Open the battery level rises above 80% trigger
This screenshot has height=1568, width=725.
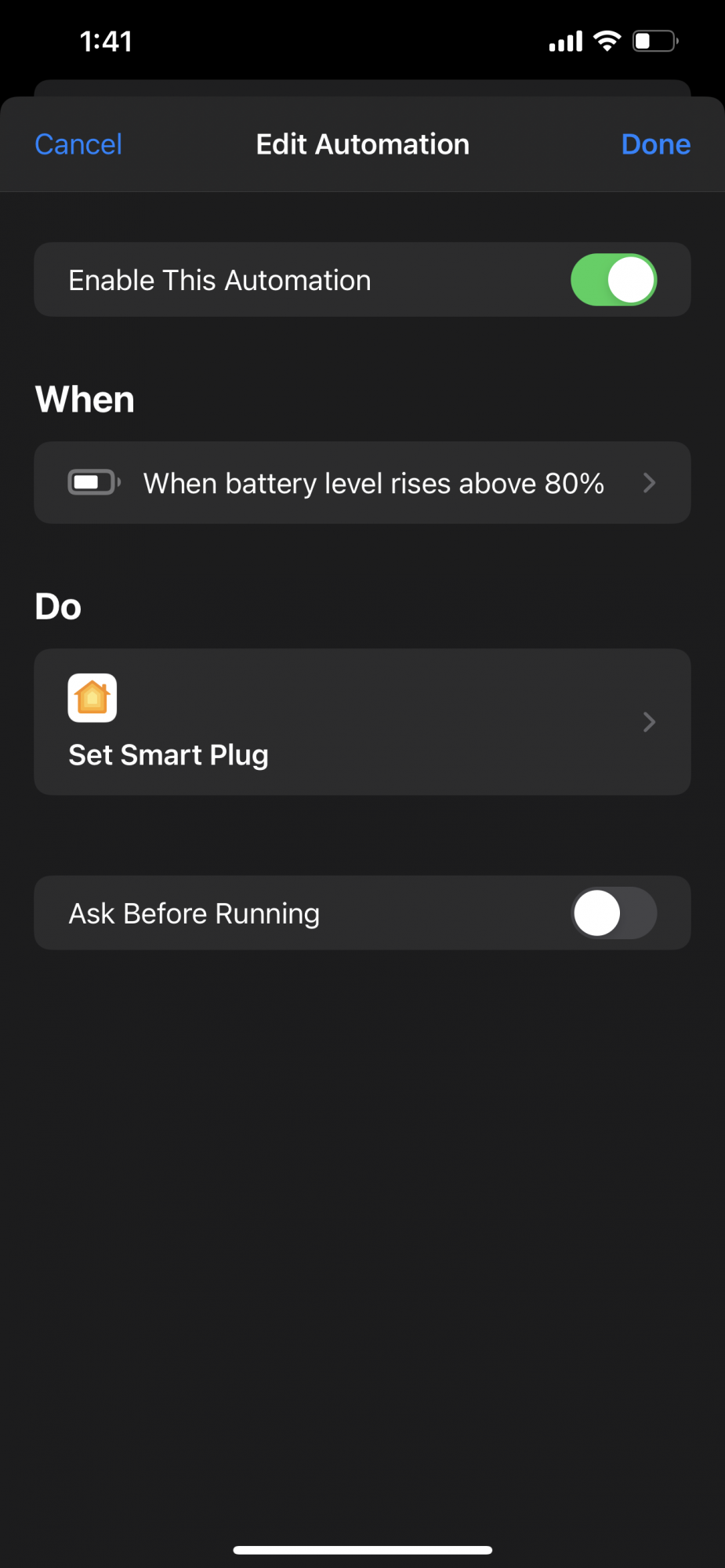coord(362,483)
